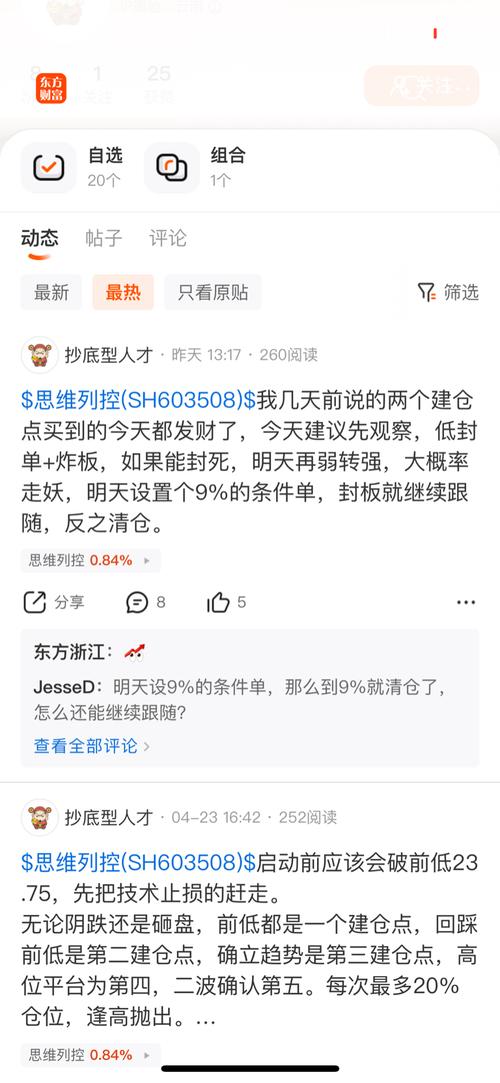
Task: Switch to the 评论 tab
Action: [168, 238]
